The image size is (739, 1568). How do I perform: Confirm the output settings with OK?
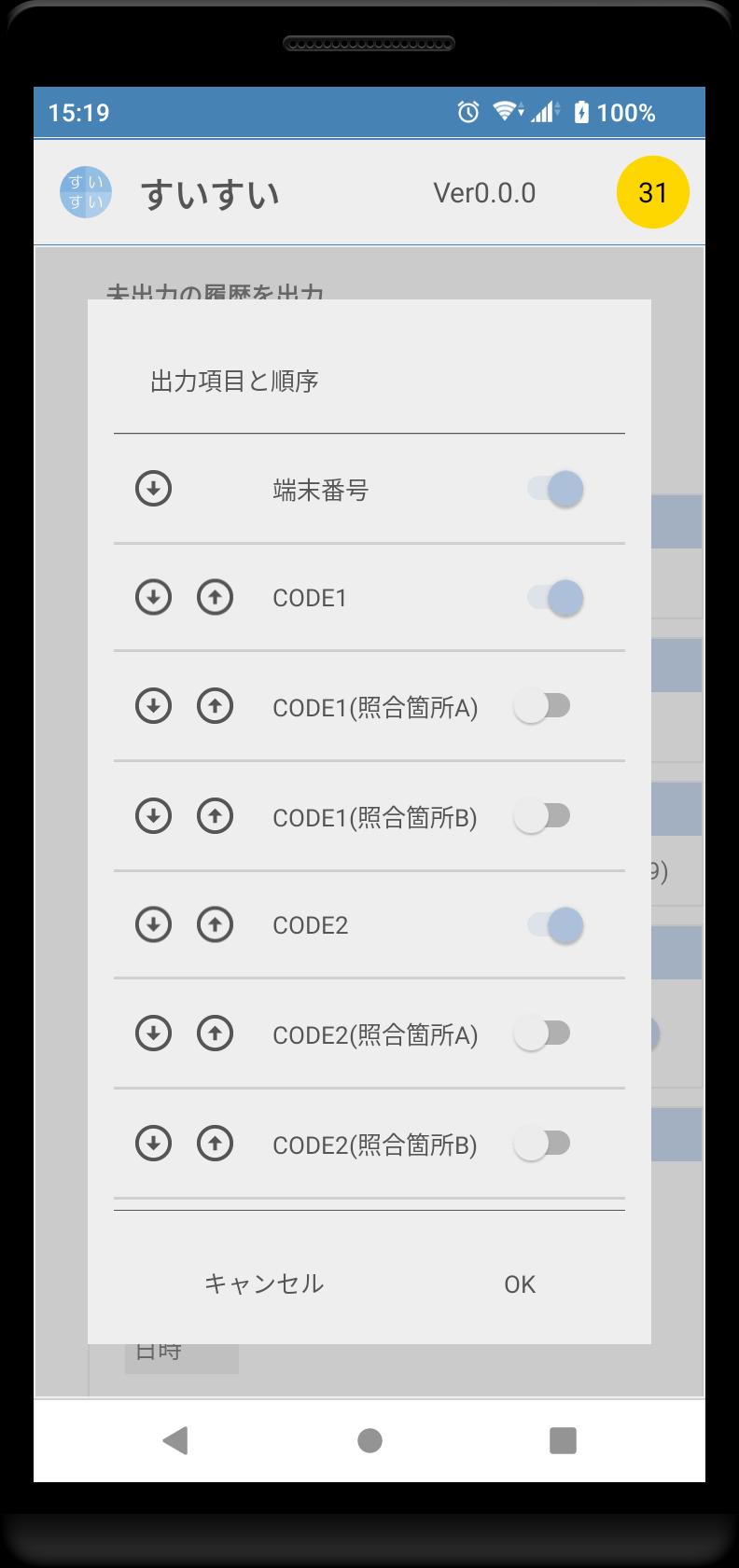pyautogui.click(x=520, y=1284)
